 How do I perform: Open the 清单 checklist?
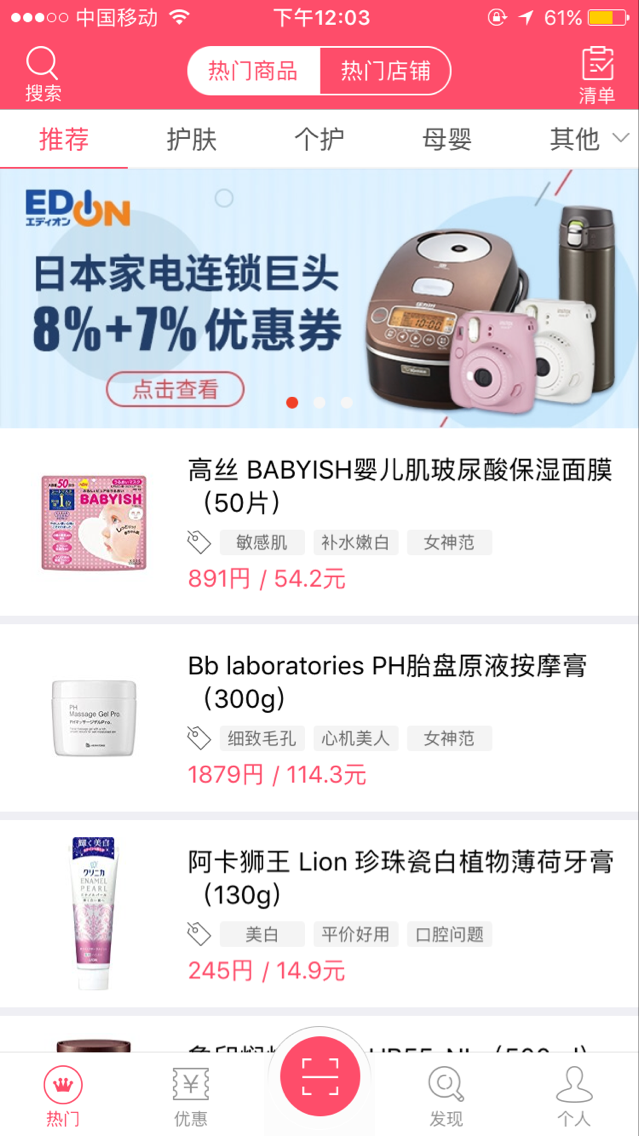tap(597, 75)
